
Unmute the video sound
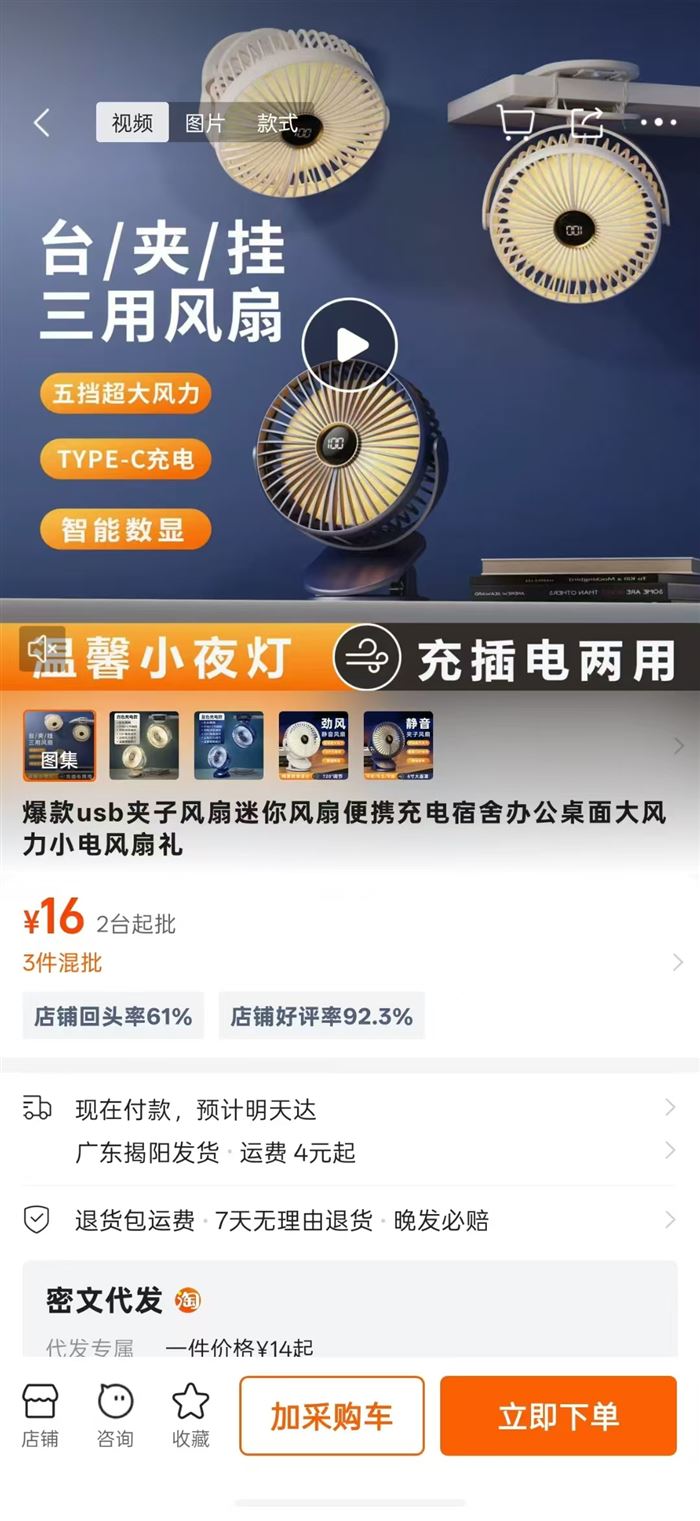coord(43,649)
